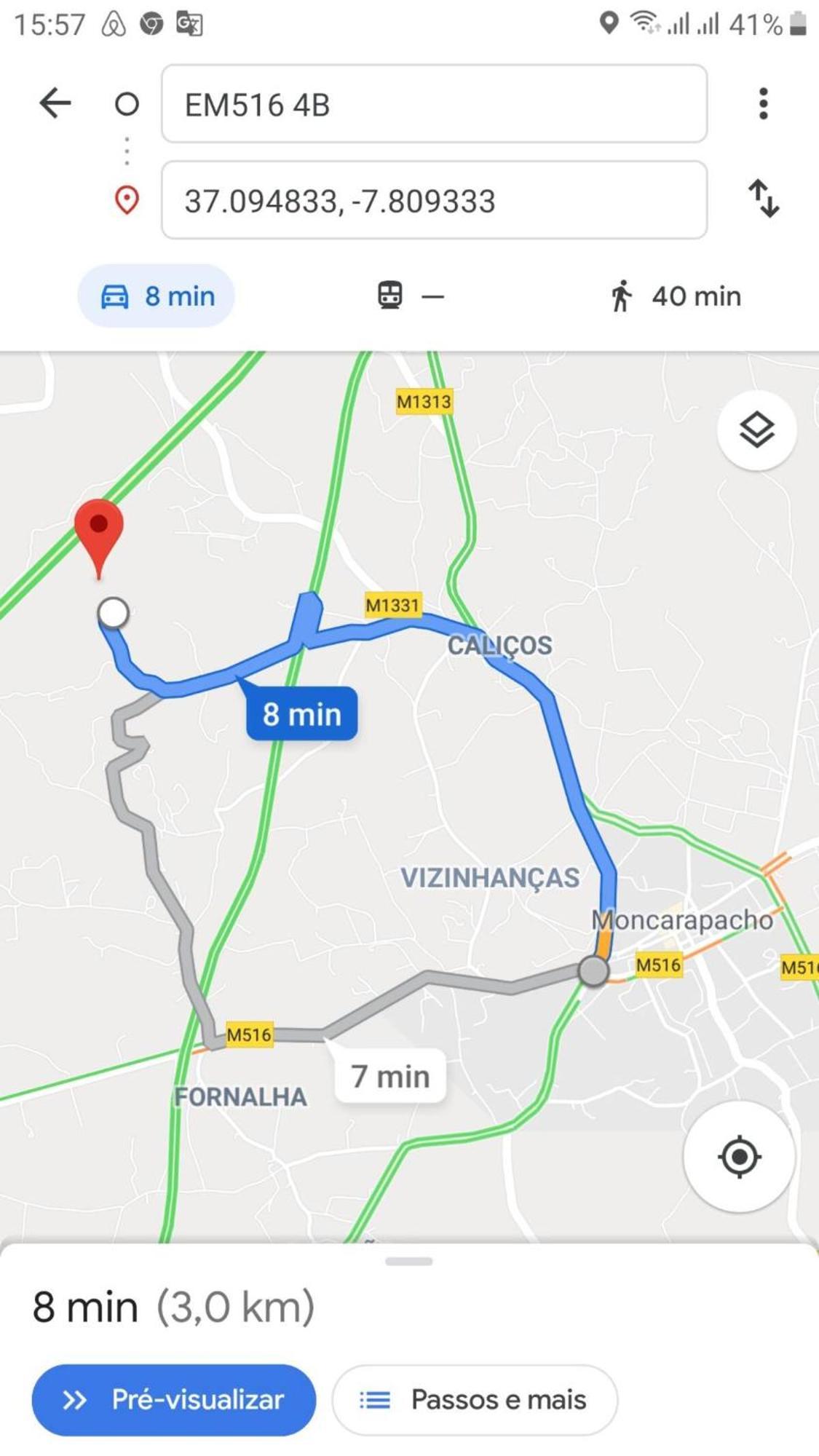Screen dimensions: 819x1456
Task: Choose the alternative 7 min route
Action: [x=390, y=1076]
